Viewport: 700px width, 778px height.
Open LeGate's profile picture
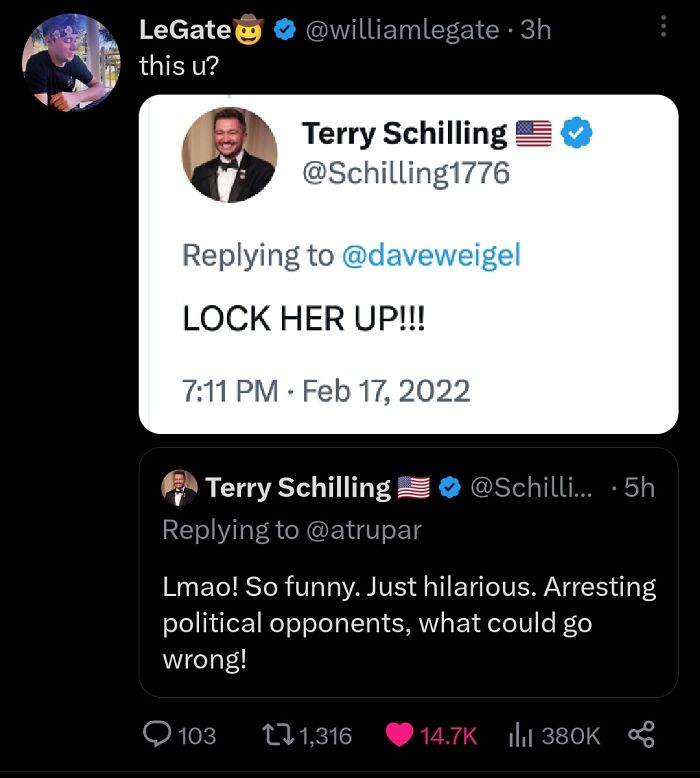pyautogui.click(x=71, y=63)
